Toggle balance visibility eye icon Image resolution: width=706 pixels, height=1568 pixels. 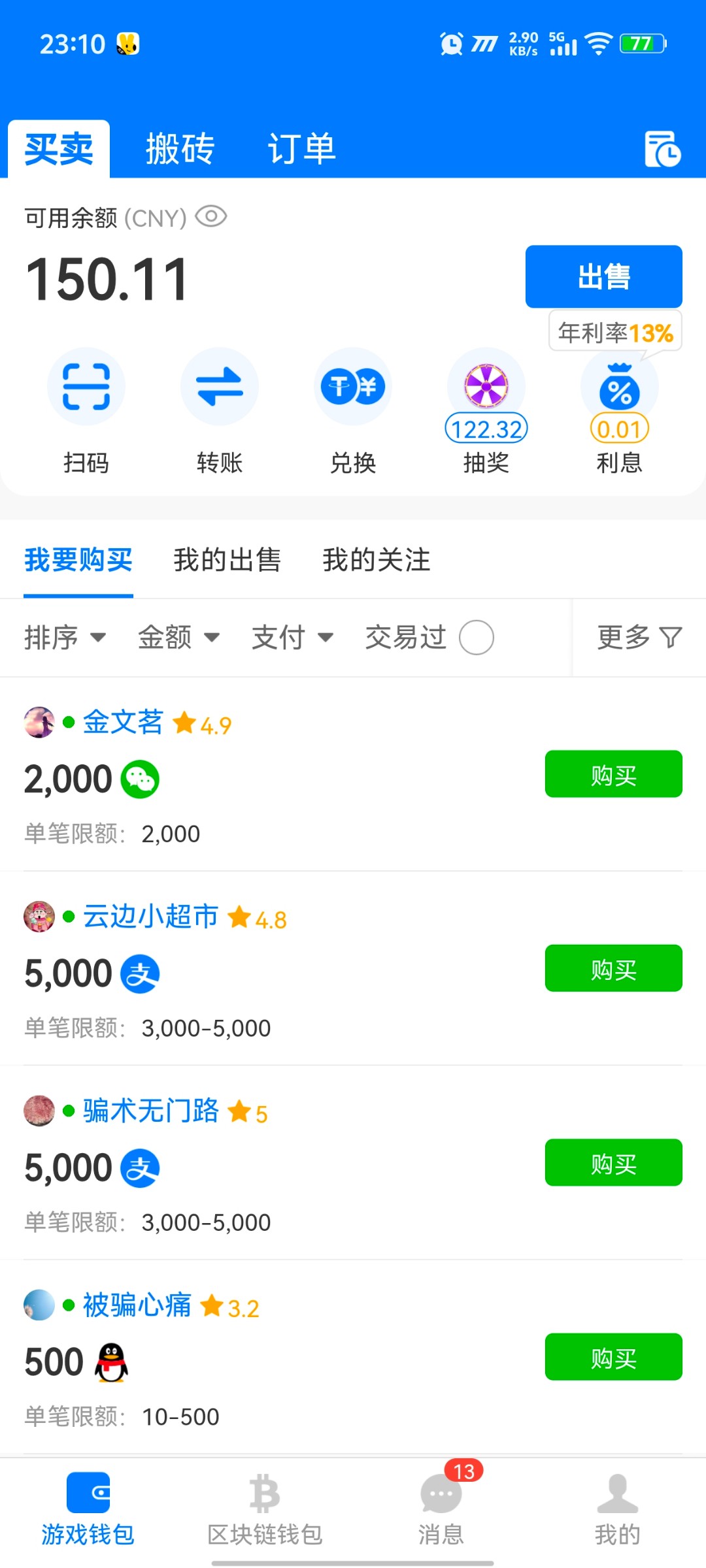(x=210, y=216)
